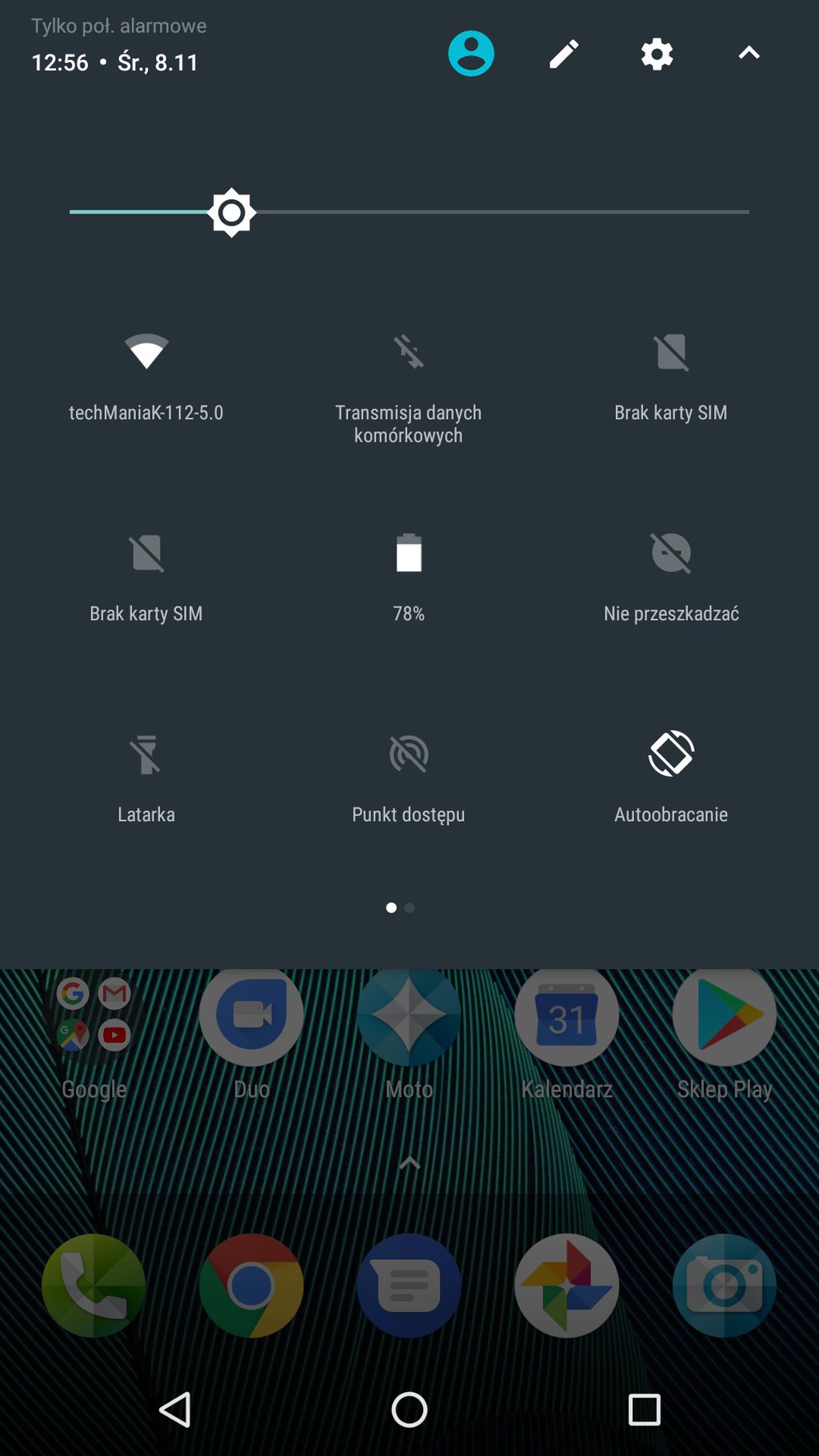Image resolution: width=819 pixels, height=1456 pixels.
Task: Toggle Autoobracanie tile
Action: pyautogui.click(x=670, y=754)
